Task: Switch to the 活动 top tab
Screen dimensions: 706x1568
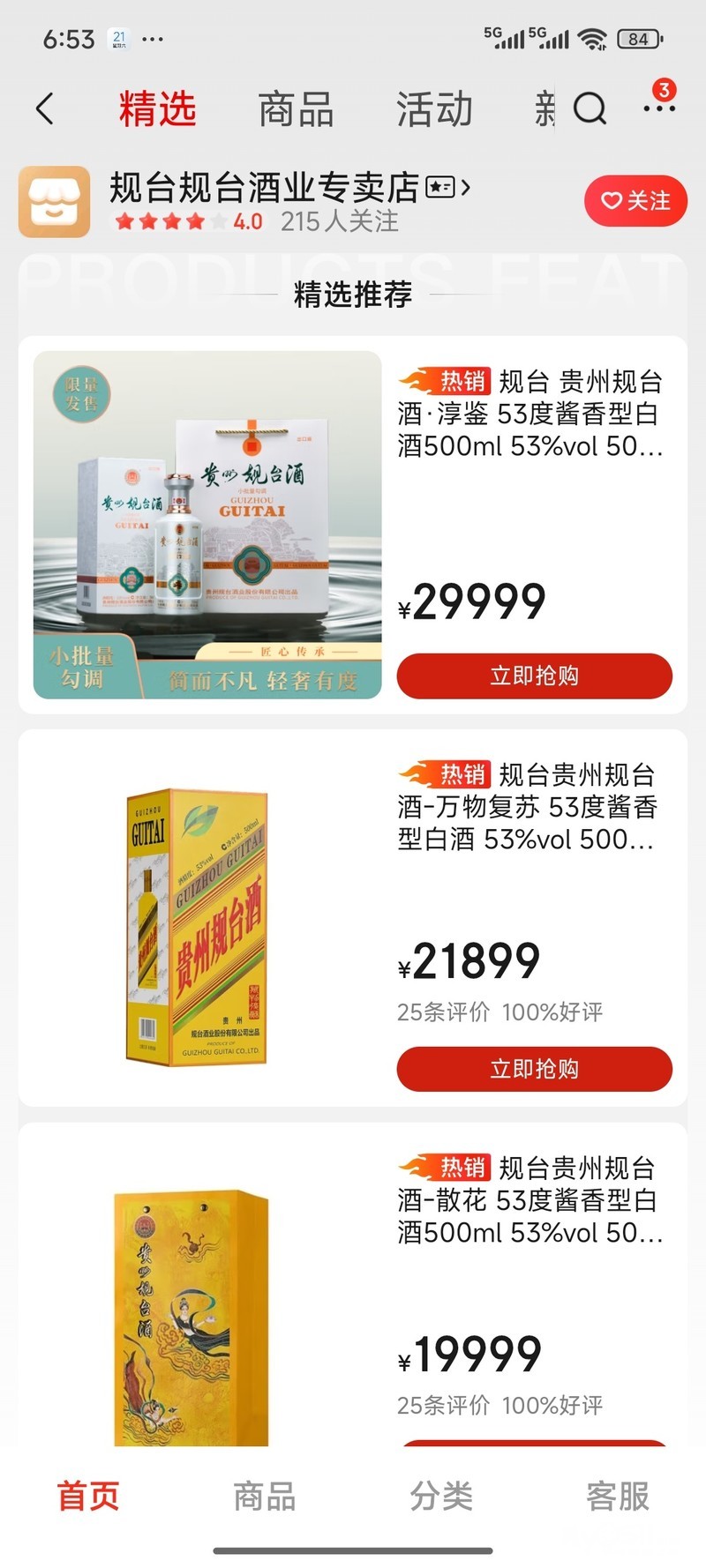Action: coord(434,109)
